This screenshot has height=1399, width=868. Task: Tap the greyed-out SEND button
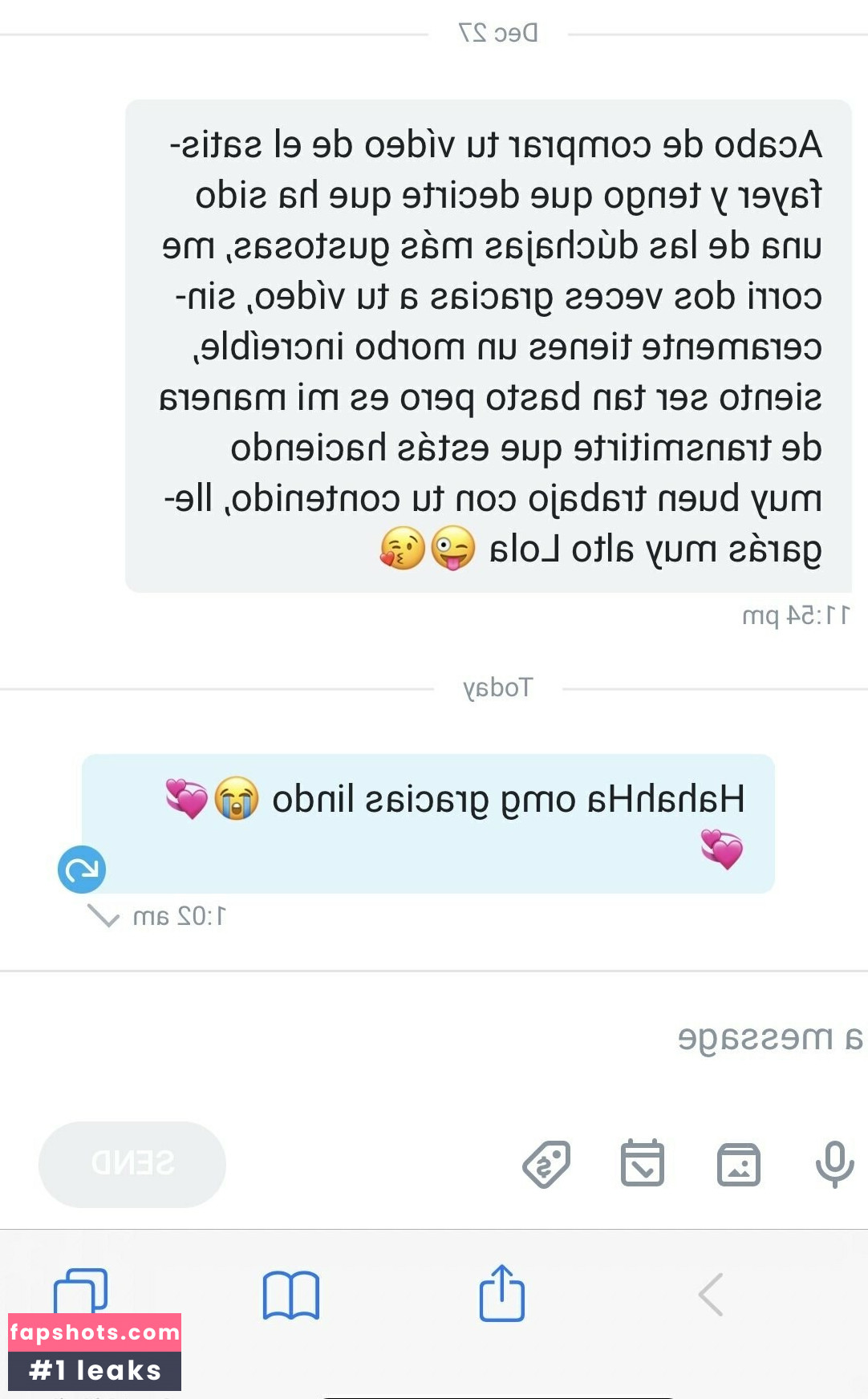[x=132, y=1163]
